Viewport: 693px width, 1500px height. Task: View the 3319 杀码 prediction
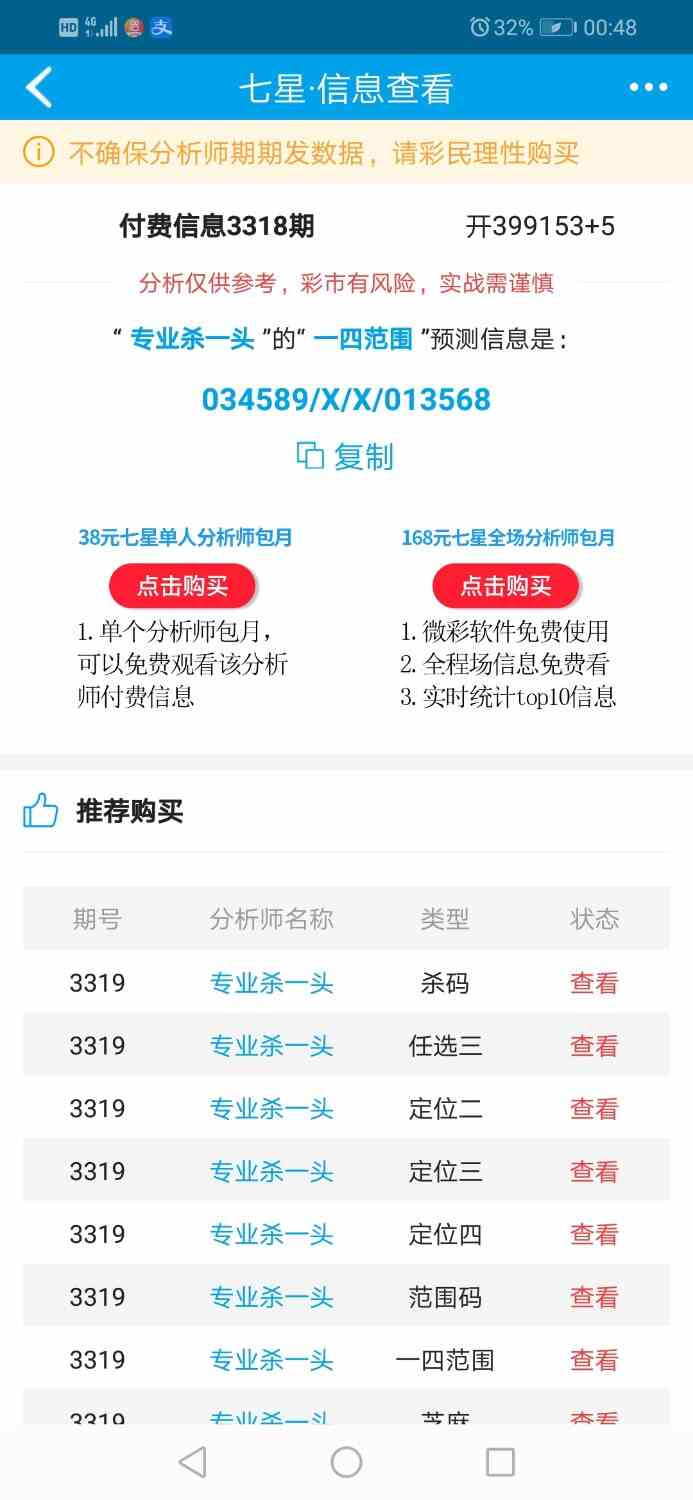[x=594, y=983]
